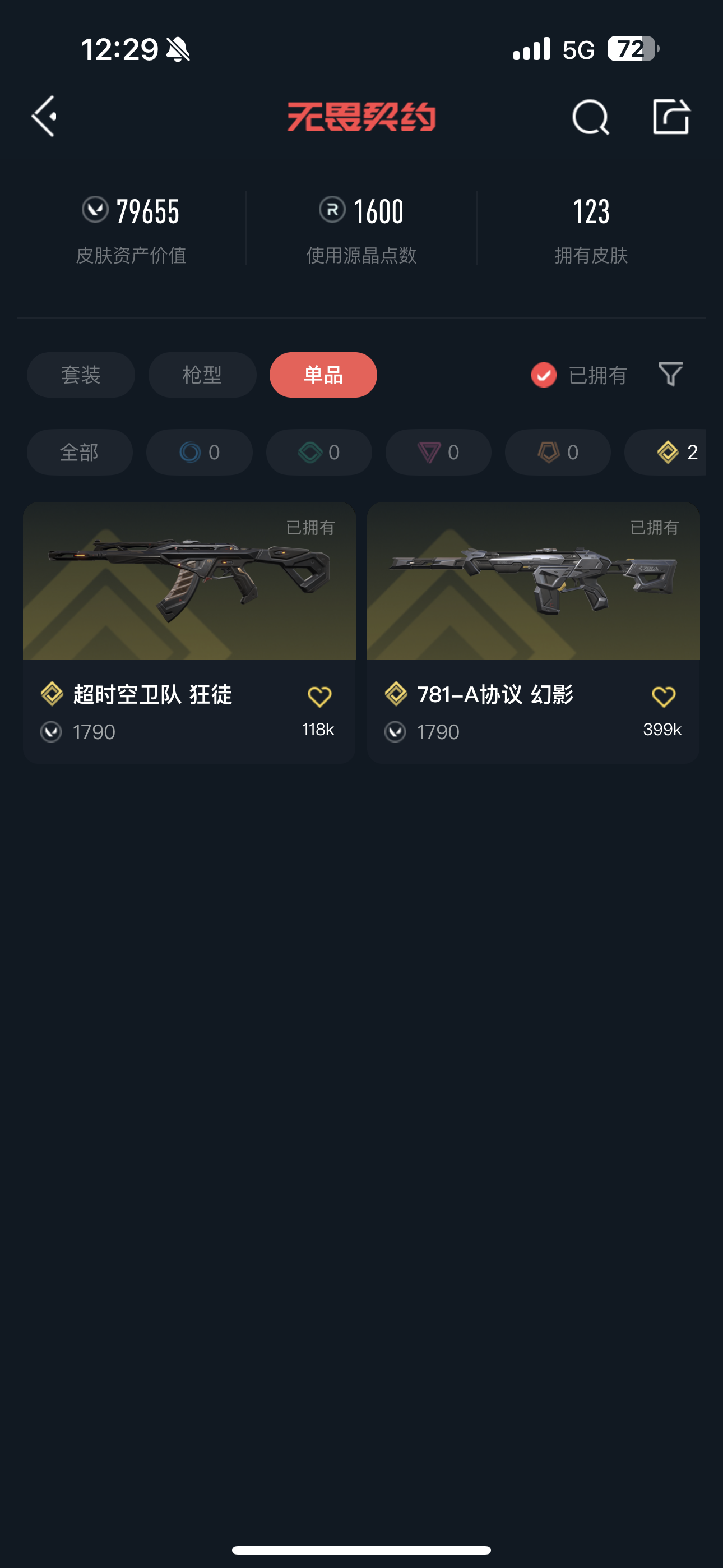This screenshot has width=723, height=1568.
Task: Open the search icon
Action: pyautogui.click(x=590, y=117)
